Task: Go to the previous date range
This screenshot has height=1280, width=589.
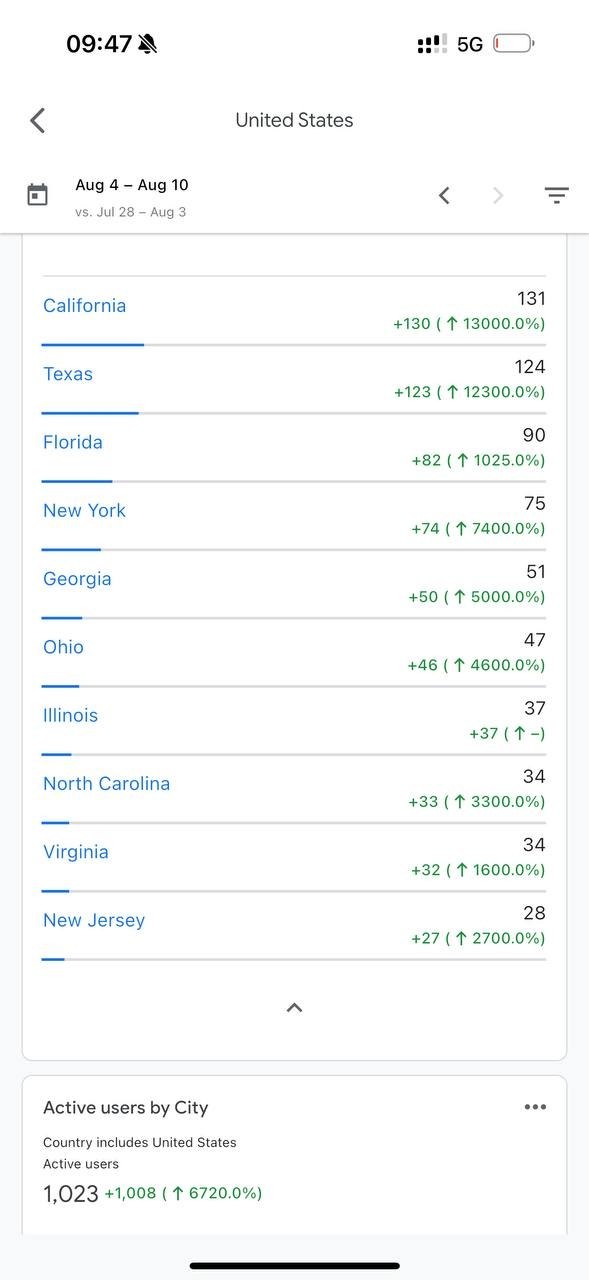Action: pyautogui.click(x=444, y=196)
